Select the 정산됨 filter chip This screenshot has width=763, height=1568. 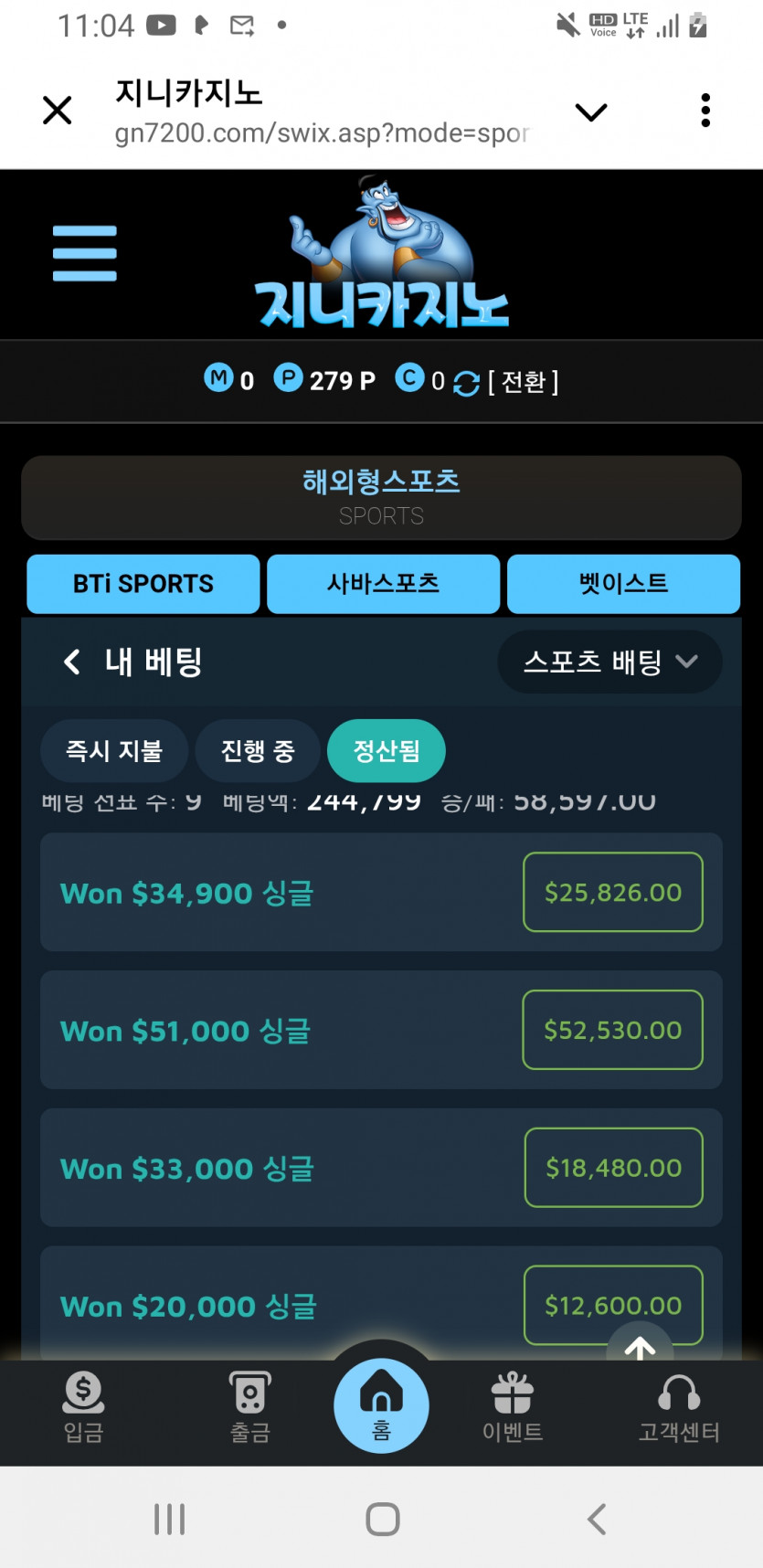pos(387,751)
